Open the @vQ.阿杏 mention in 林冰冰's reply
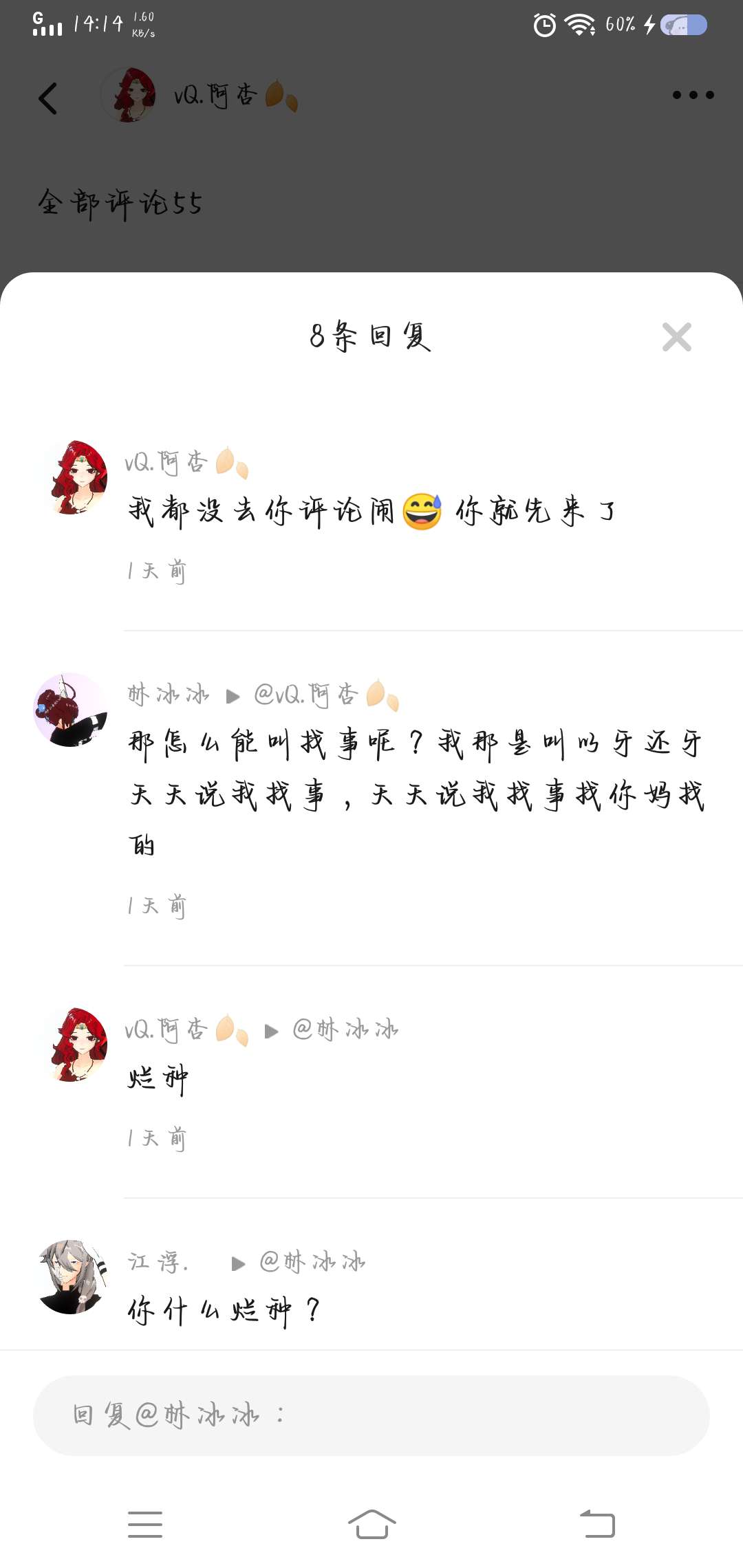 pyautogui.click(x=325, y=695)
